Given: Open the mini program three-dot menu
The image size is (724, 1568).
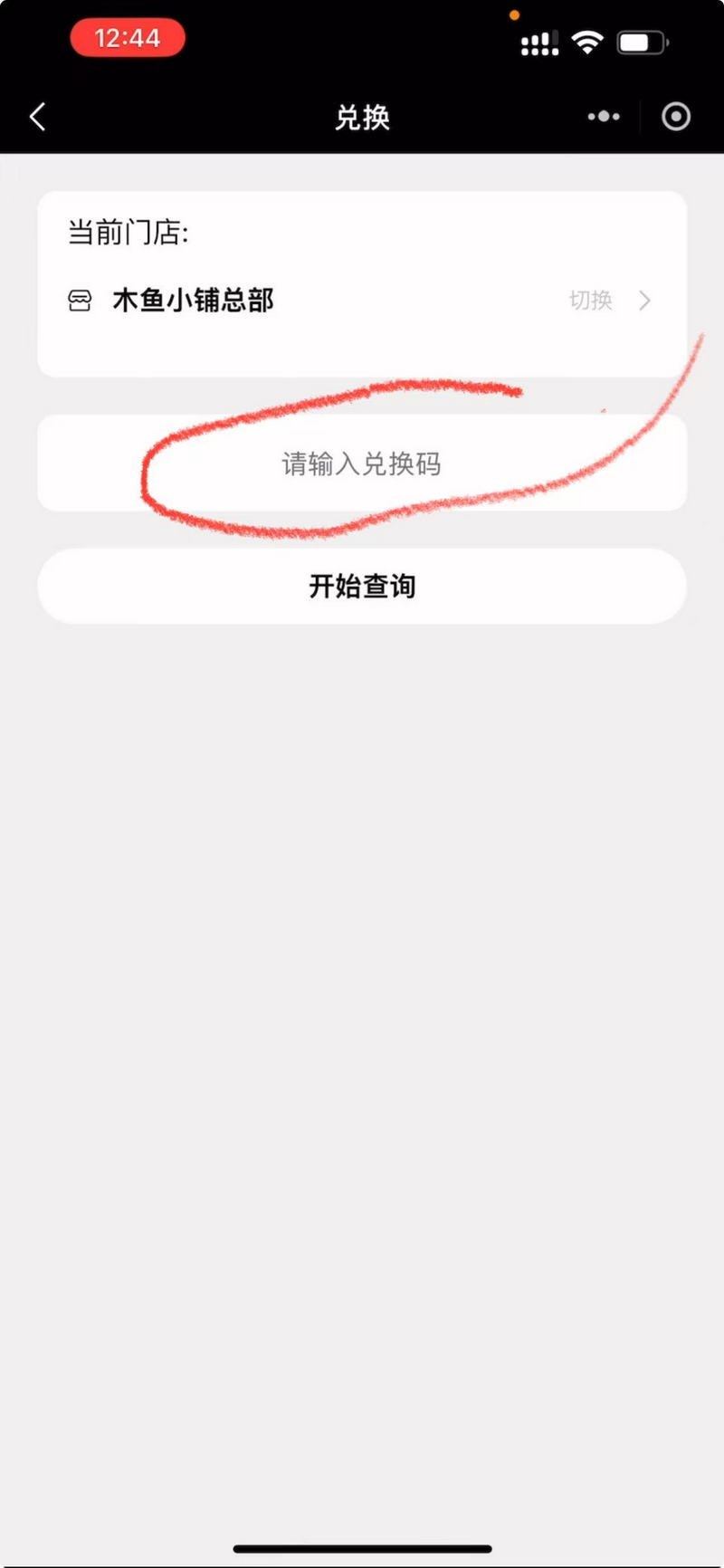Looking at the screenshot, I should pyautogui.click(x=604, y=117).
